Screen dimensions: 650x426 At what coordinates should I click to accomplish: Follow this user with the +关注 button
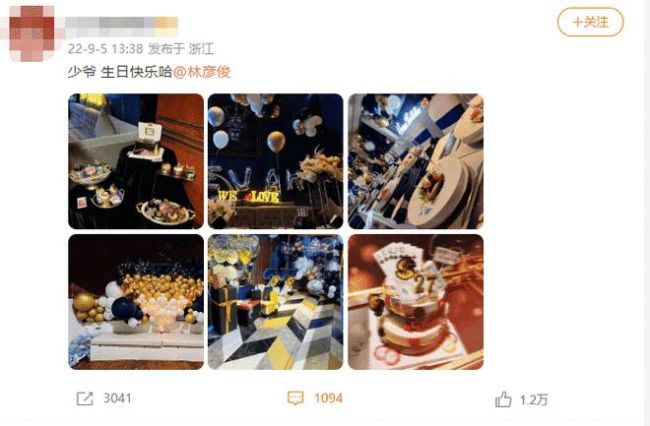point(590,22)
